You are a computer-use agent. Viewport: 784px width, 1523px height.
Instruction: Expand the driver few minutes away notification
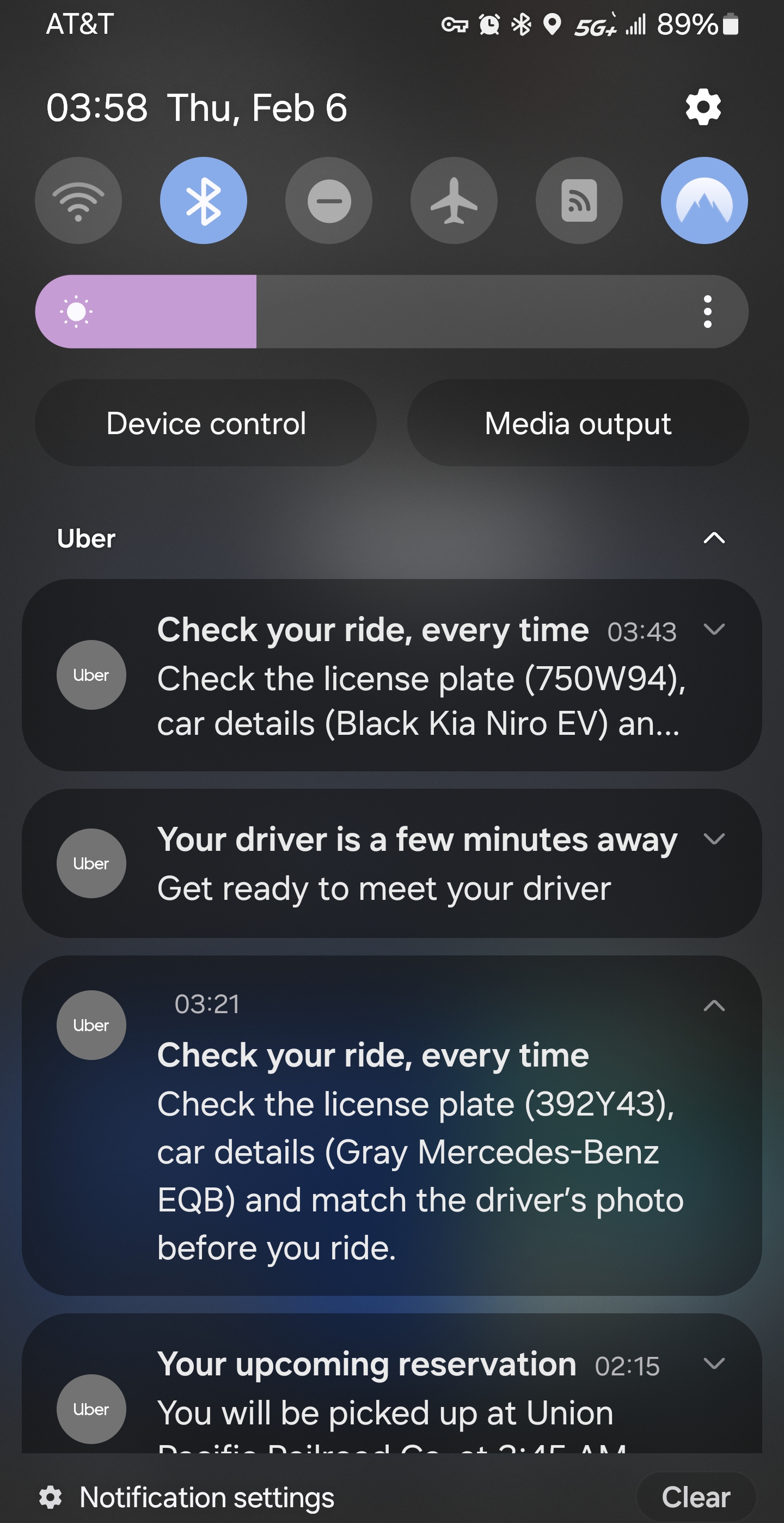(714, 839)
